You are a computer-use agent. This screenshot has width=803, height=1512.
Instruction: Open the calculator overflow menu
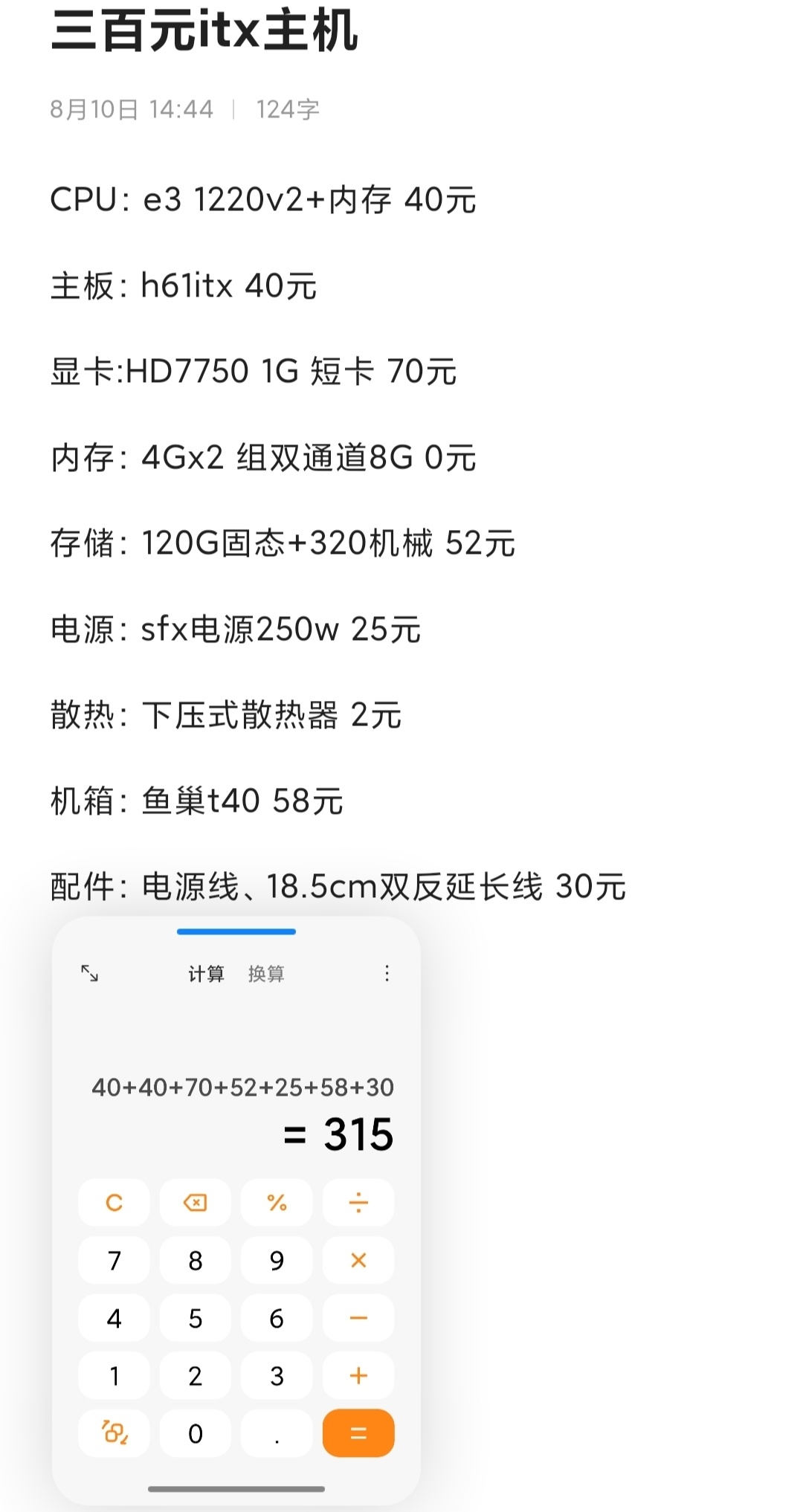point(387,974)
